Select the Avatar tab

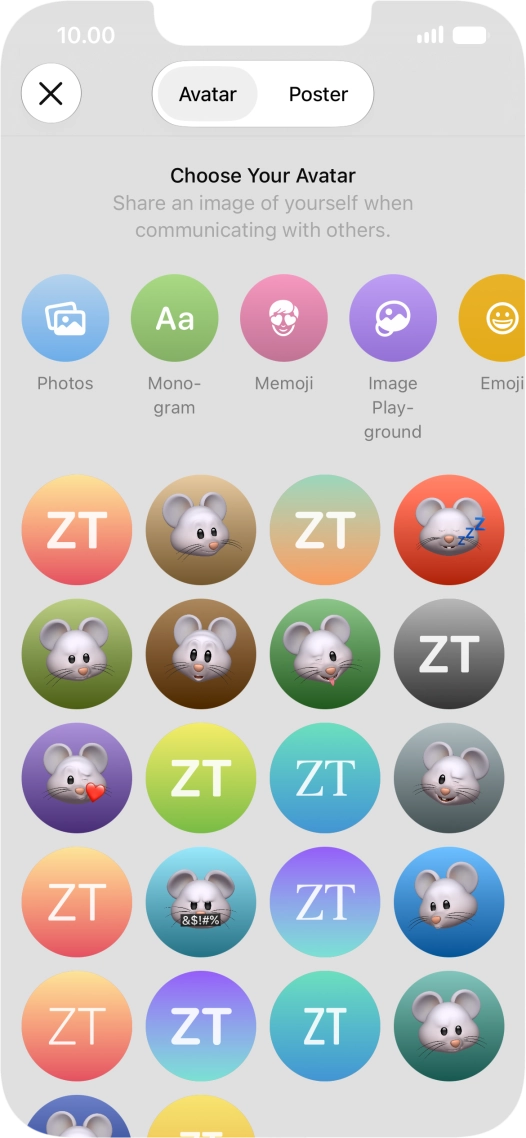pos(207,94)
